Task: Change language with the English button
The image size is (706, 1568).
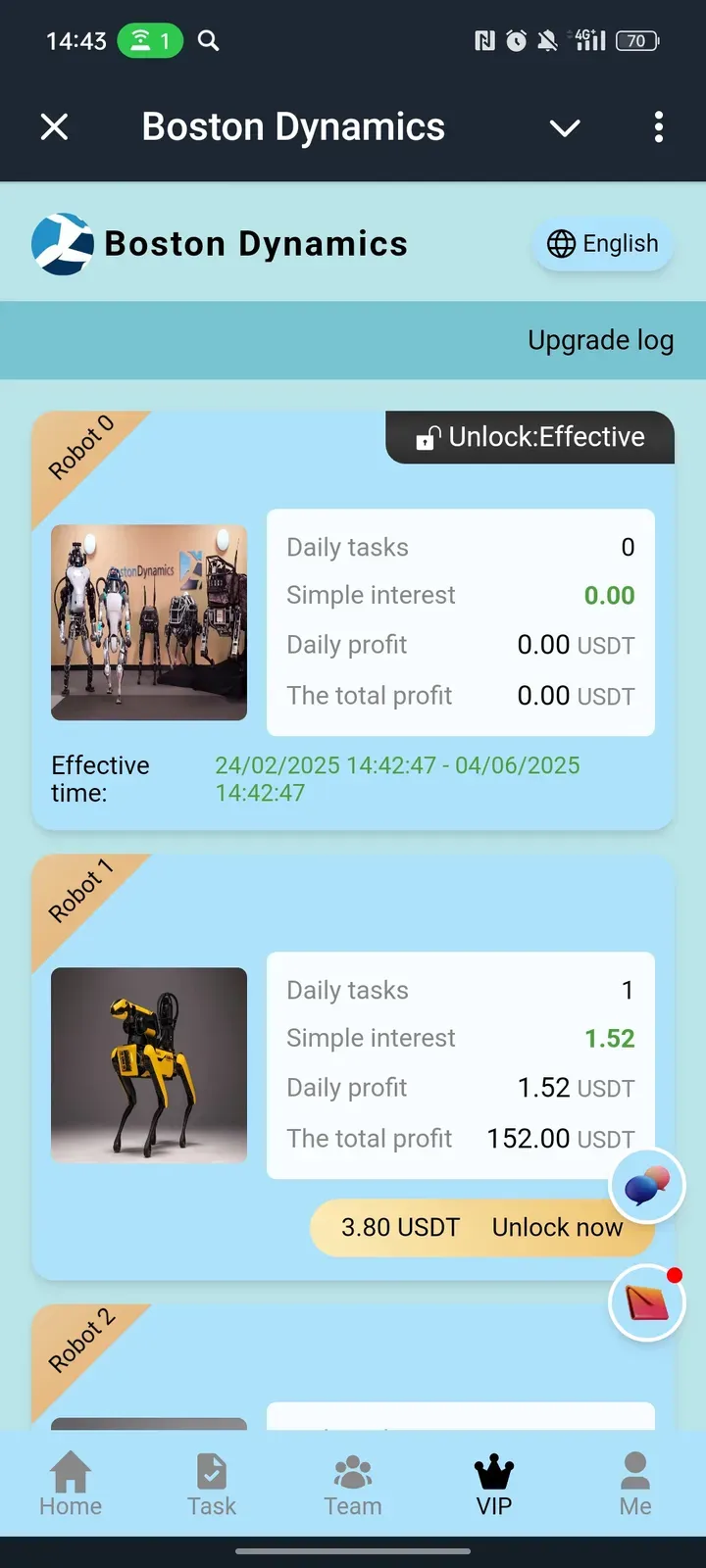Action: (x=602, y=244)
